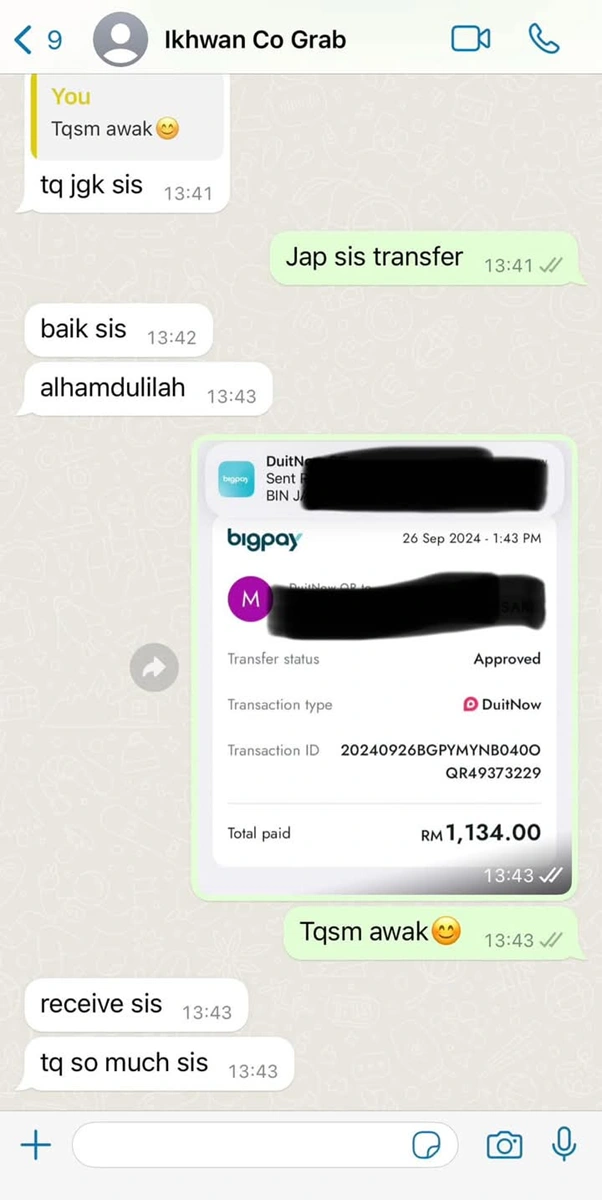Go back to the chats list
This screenshot has height=1200, width=602.
(37, 39)
